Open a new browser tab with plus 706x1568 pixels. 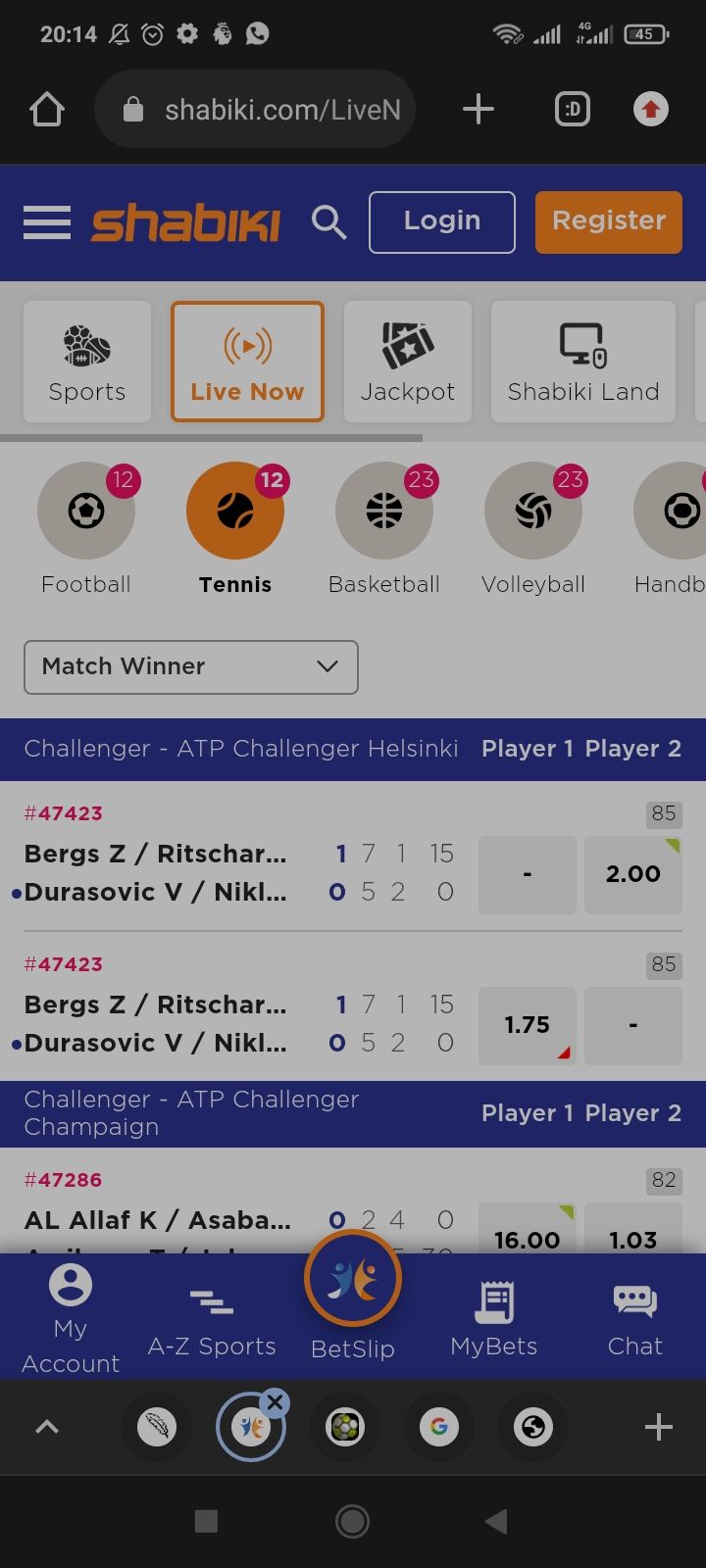click(x=478, y=109)
